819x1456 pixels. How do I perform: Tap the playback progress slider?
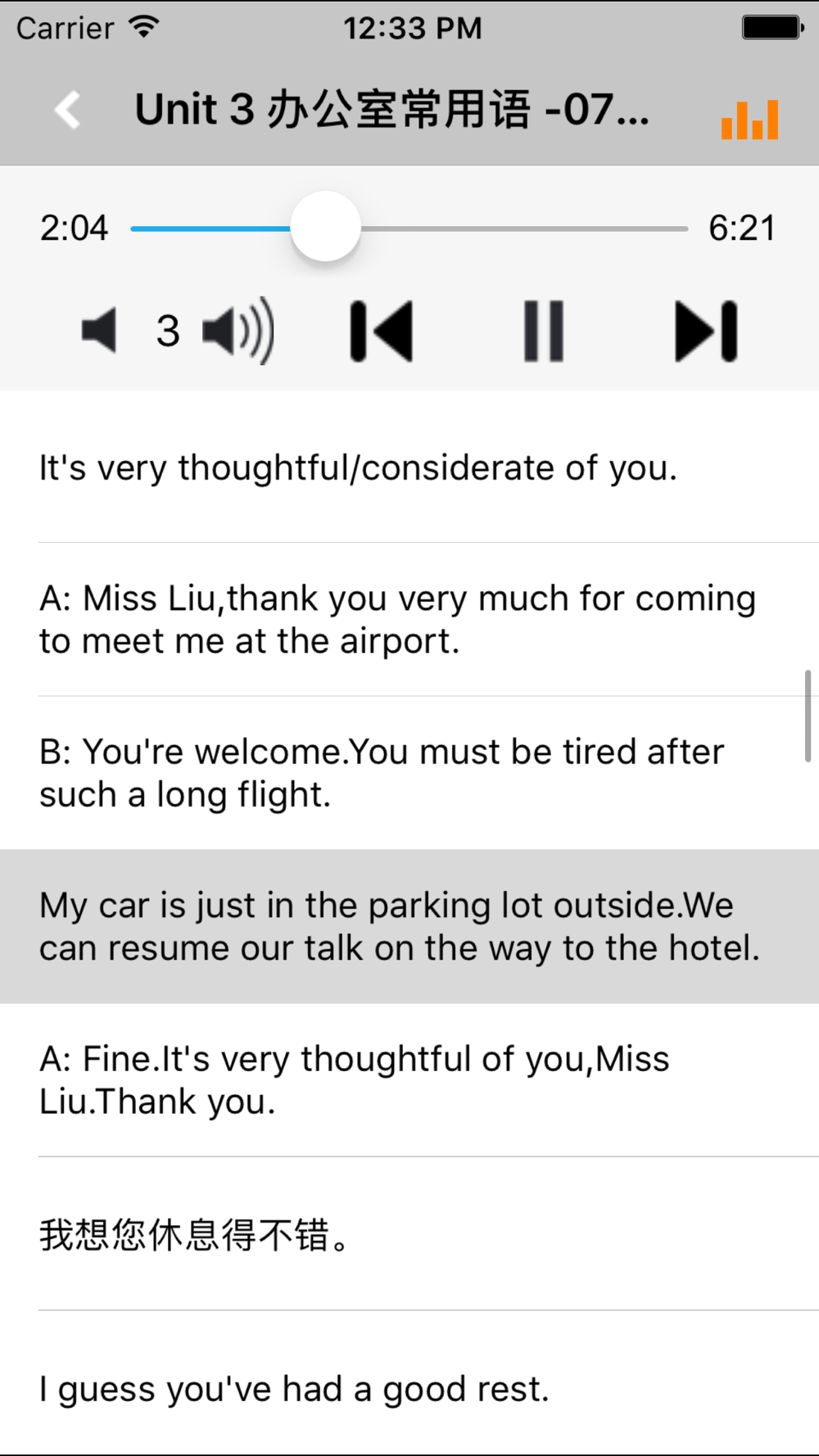(409, 228)
